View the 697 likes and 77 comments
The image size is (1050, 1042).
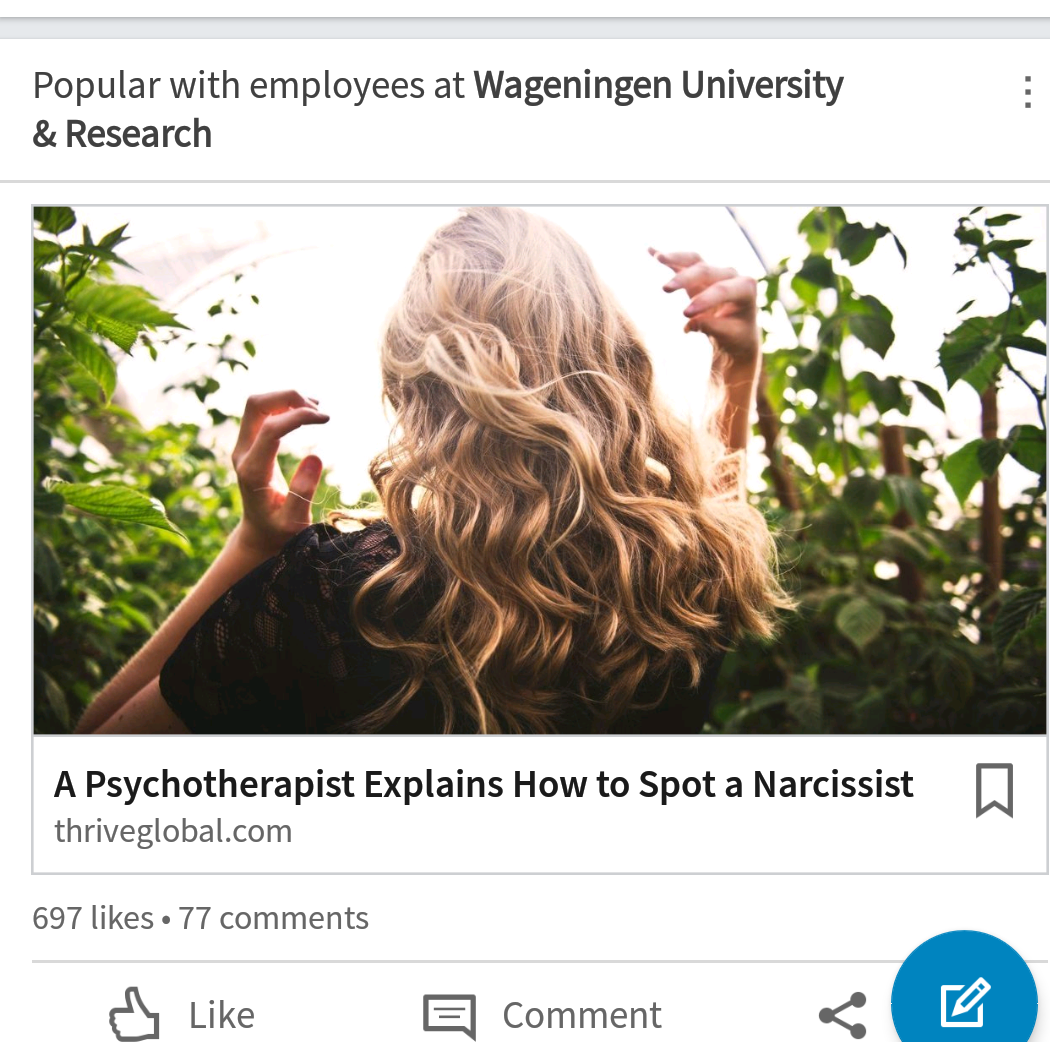[200, 918]
